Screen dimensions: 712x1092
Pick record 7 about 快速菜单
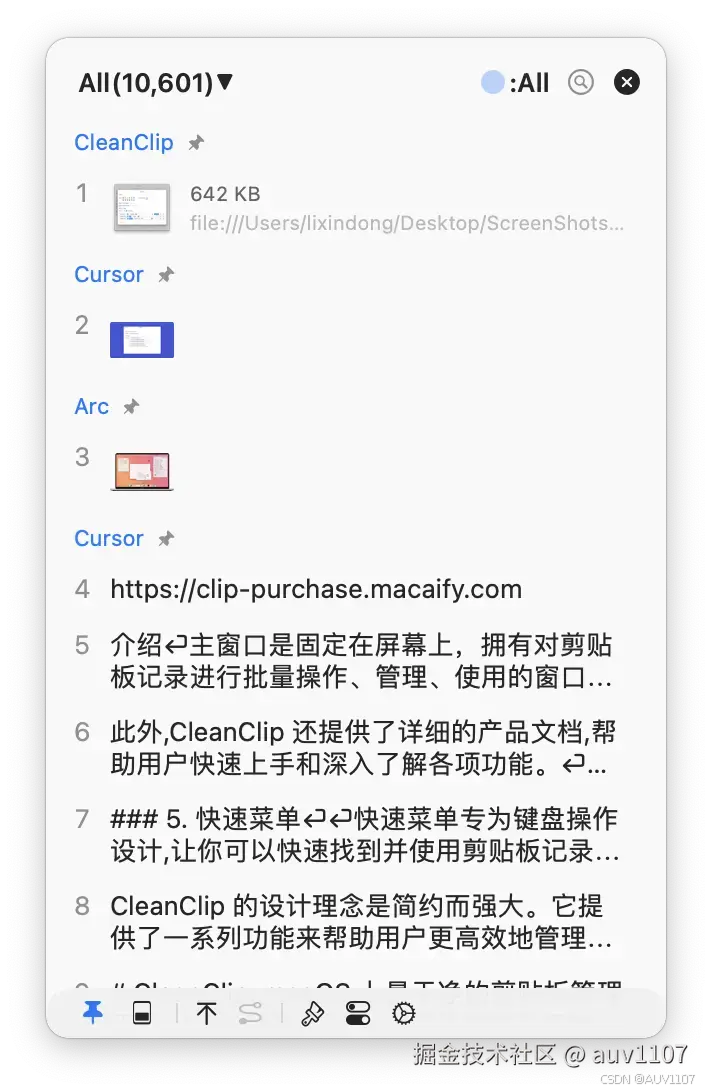[362, 836]
